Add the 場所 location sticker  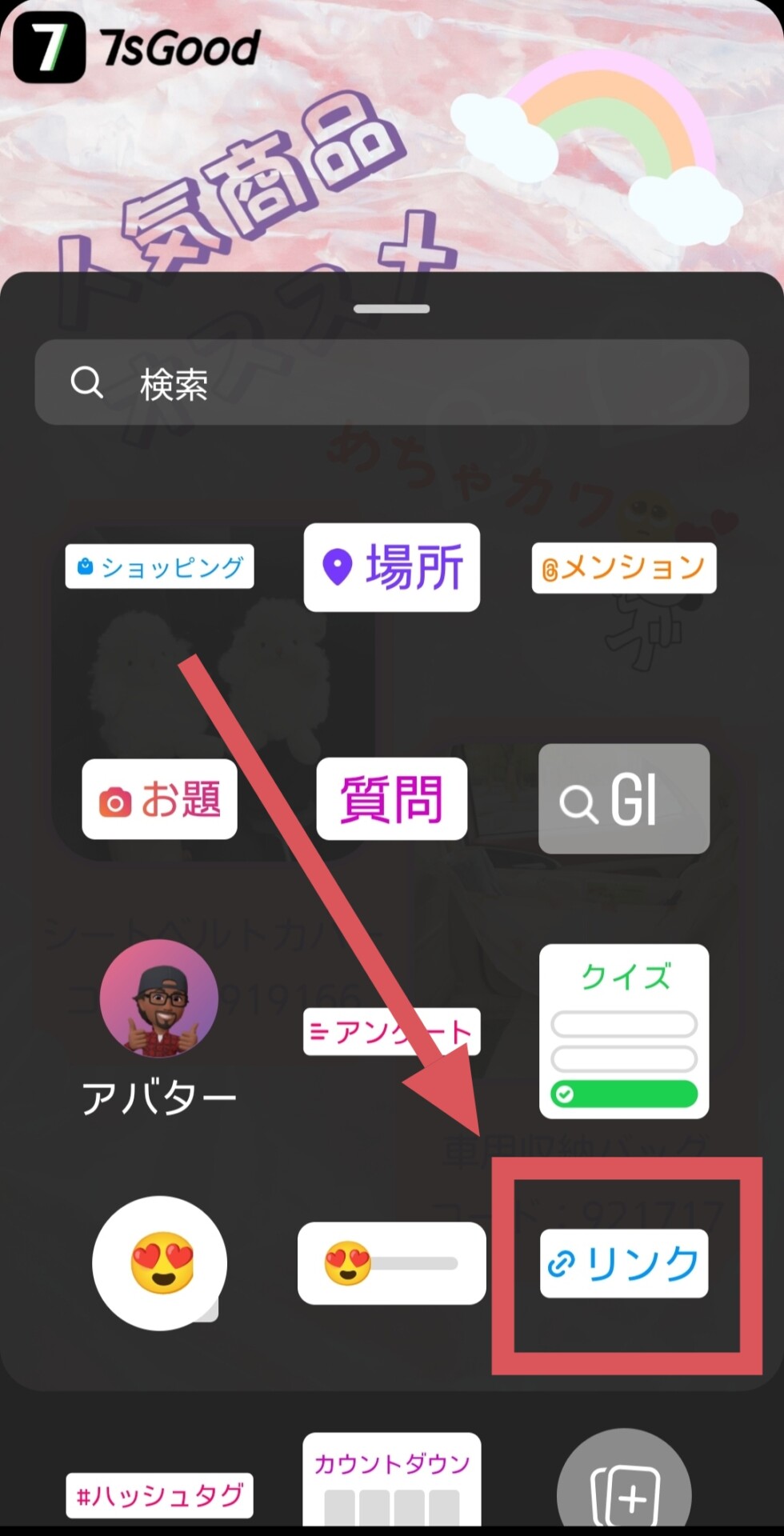(391, 567)
